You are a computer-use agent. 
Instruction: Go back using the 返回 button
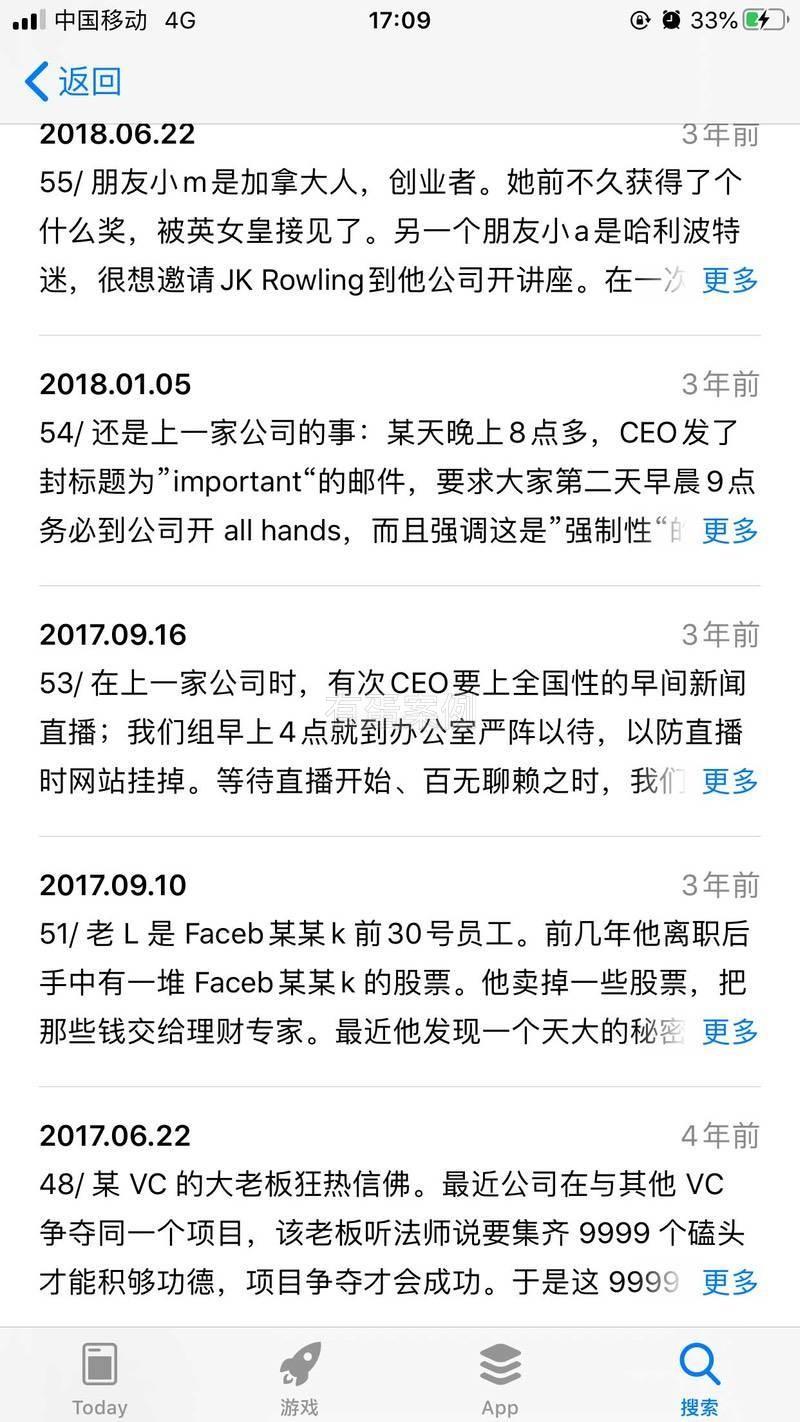coord(74,81)
